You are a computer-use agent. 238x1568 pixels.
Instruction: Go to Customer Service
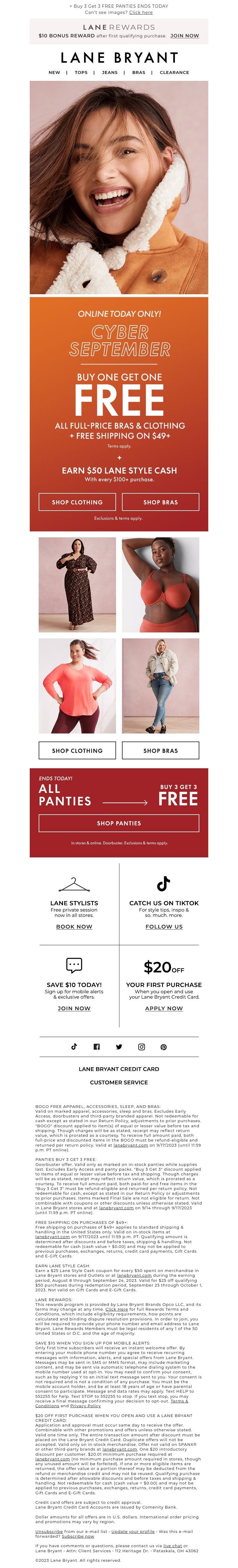tap(119, 1082)
